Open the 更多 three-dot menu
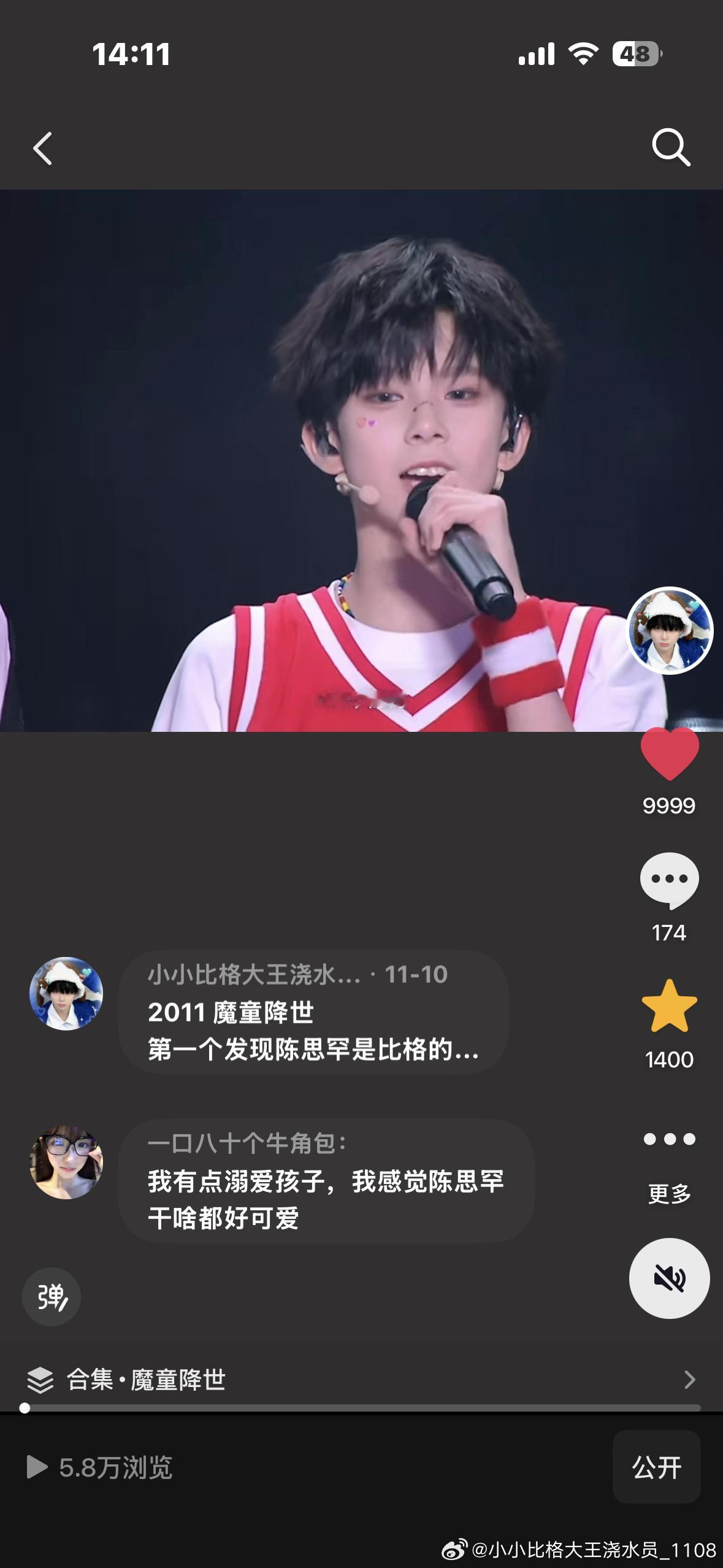This screenshot has width=723, height=1568. pyautogui.click(x=669, y=1140)
